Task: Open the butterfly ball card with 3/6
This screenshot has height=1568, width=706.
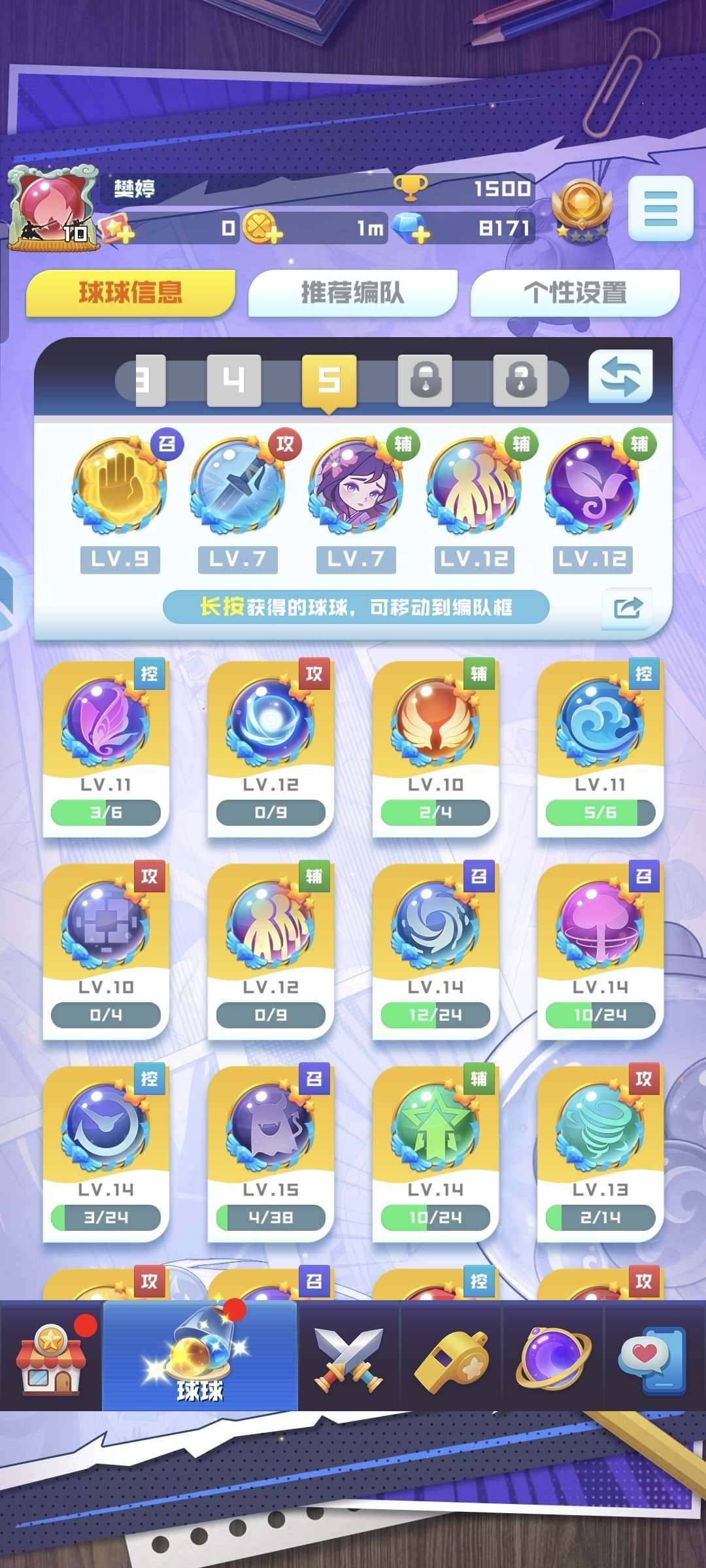Action: coord(106,748)
